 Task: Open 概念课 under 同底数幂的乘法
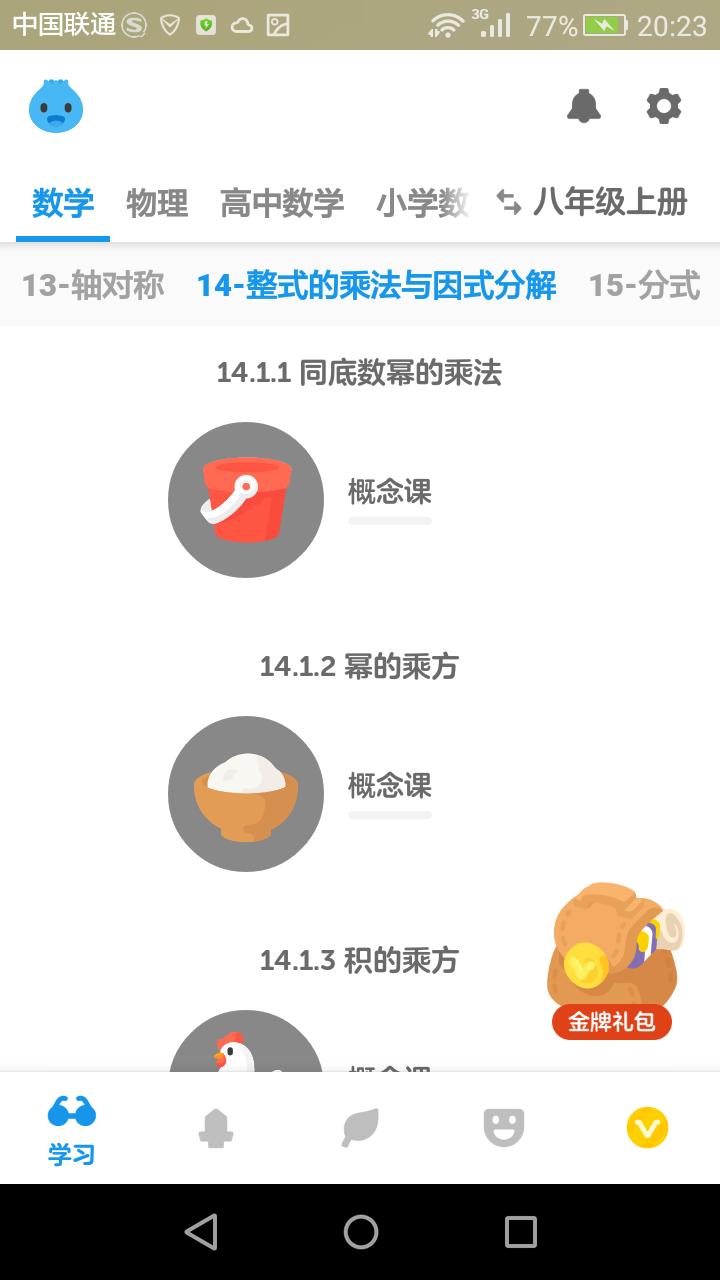(x=389, y=488)
